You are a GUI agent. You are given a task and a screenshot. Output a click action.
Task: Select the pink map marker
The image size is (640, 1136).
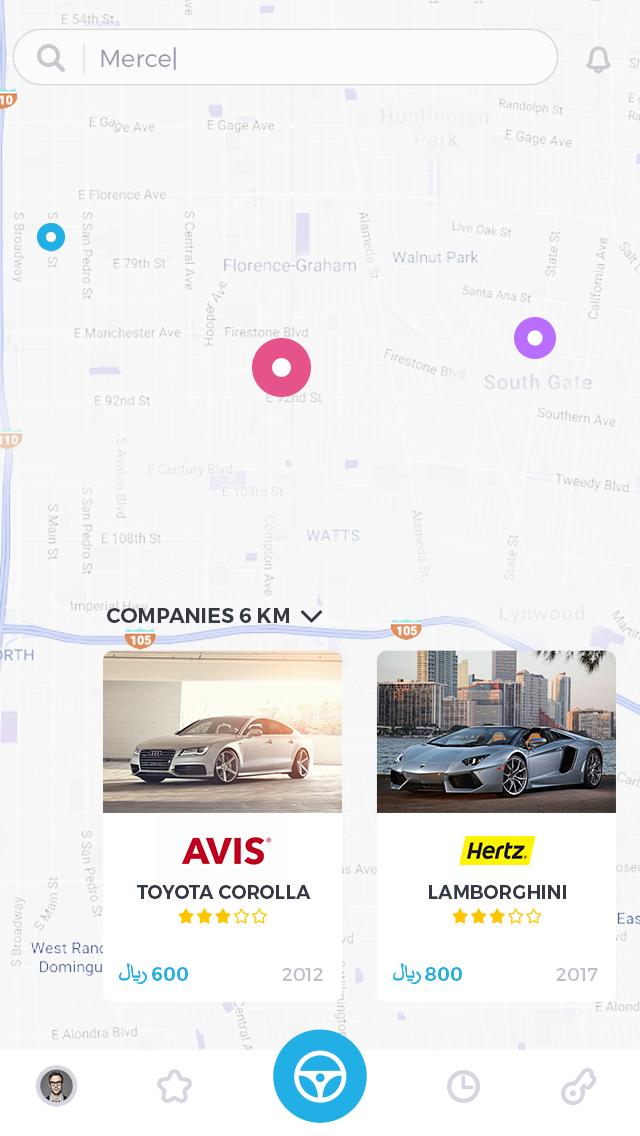click(281, 368)
